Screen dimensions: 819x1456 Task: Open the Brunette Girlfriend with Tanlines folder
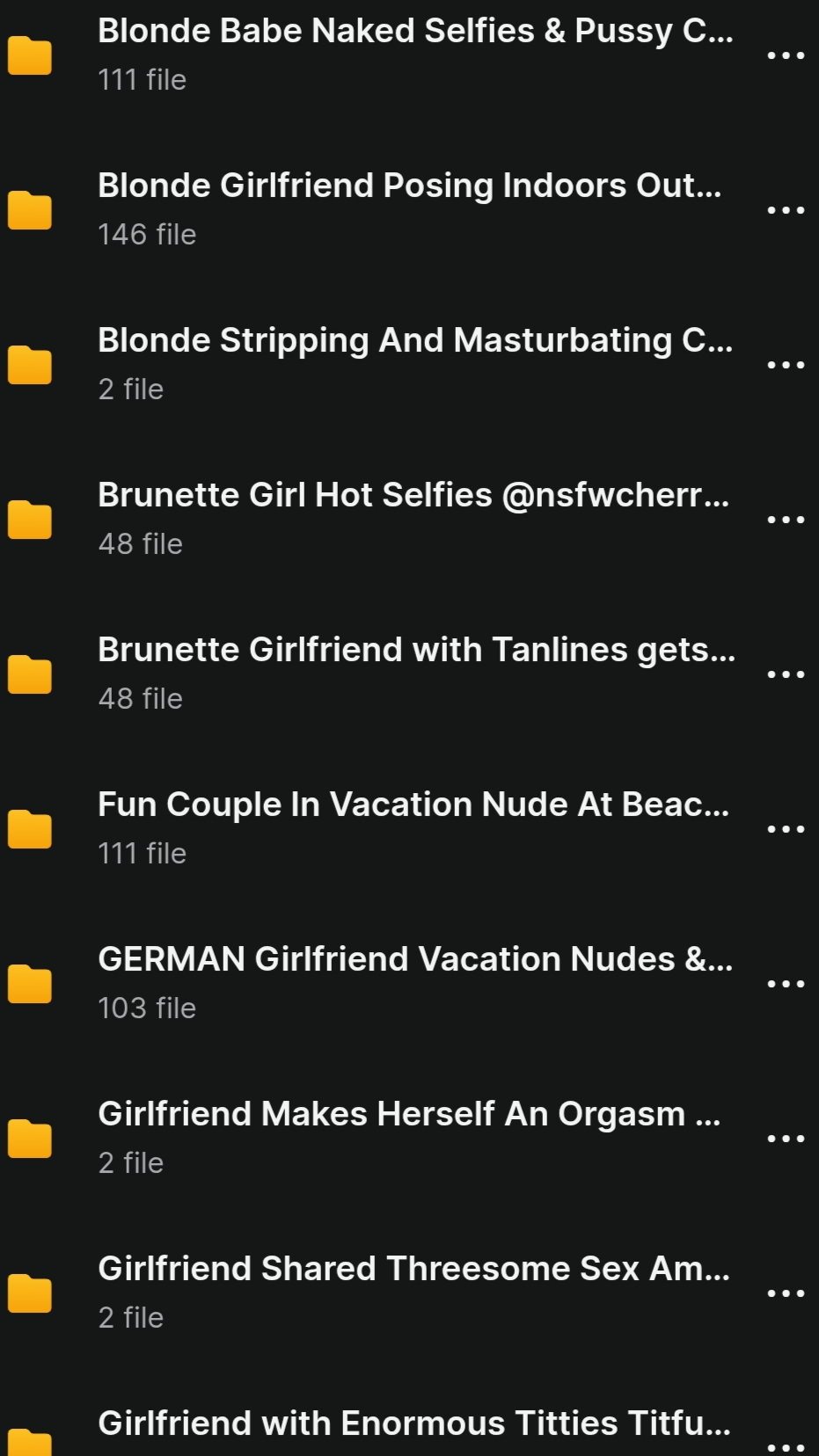[x=415, y=651]
